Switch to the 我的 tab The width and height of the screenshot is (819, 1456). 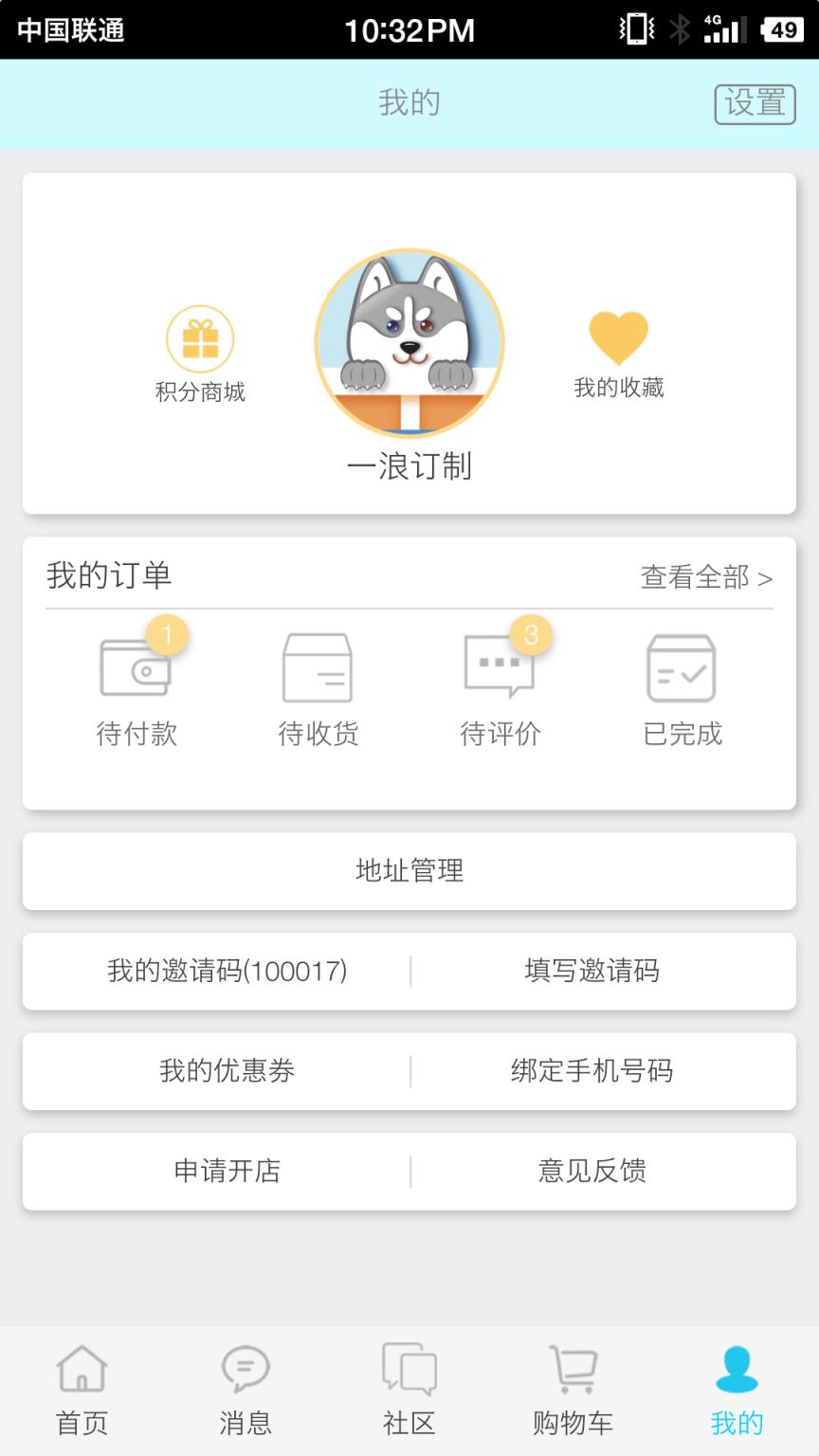(736, 1383)
